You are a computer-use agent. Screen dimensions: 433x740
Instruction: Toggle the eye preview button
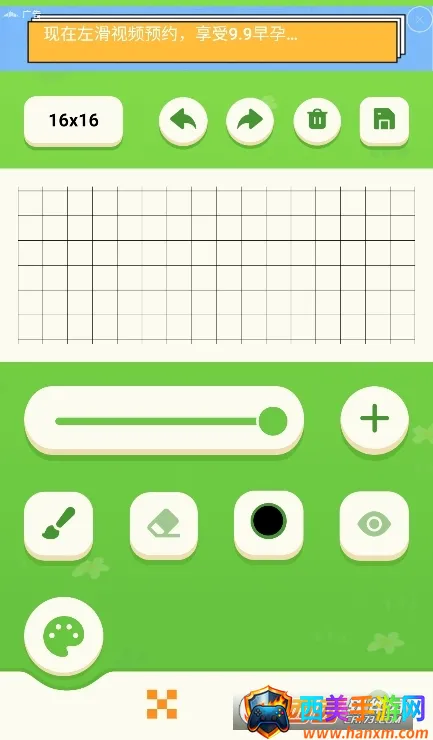374,523
